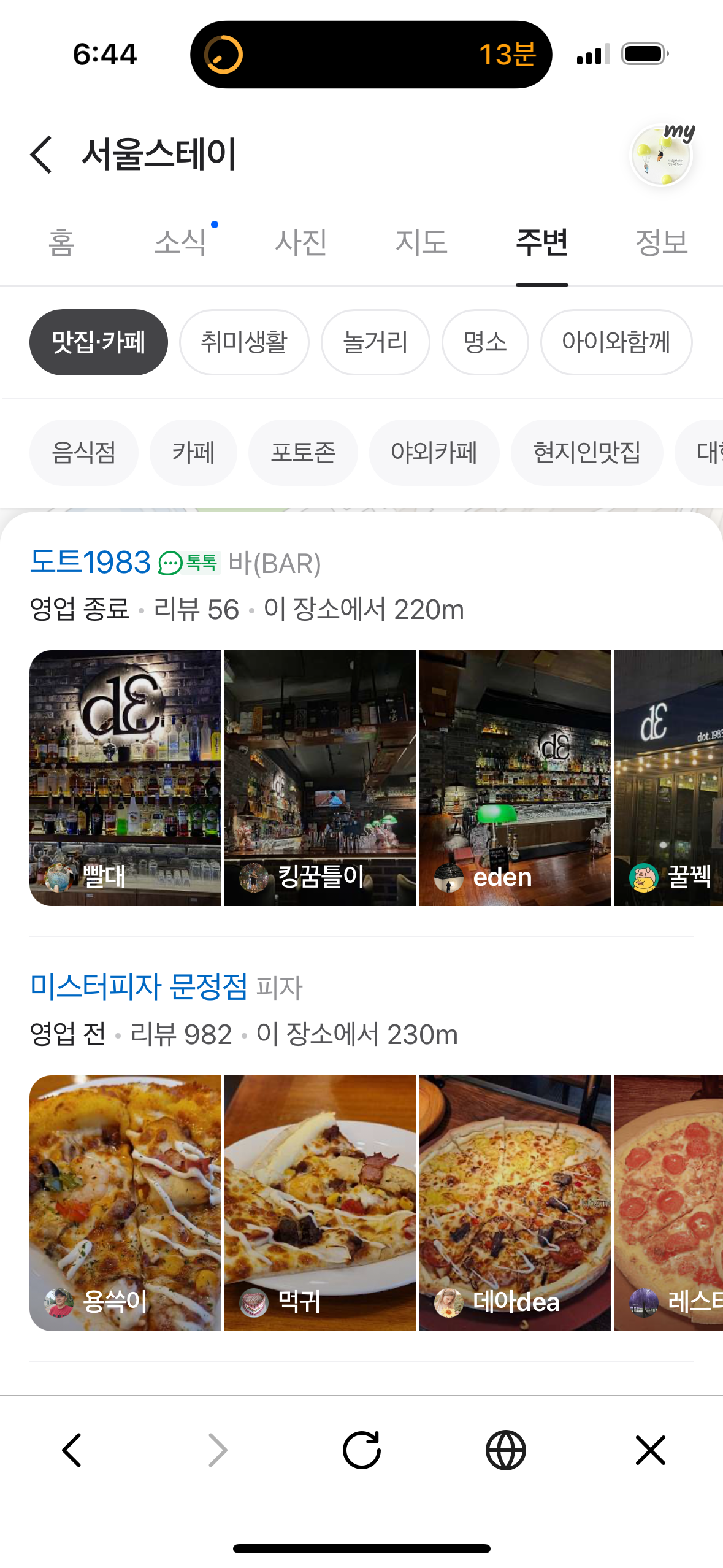Select the 놀거리 category chip
Image resolution: width=723 pixels, height=1568 pixels.
pyautogui.click(x=375, y=342)
